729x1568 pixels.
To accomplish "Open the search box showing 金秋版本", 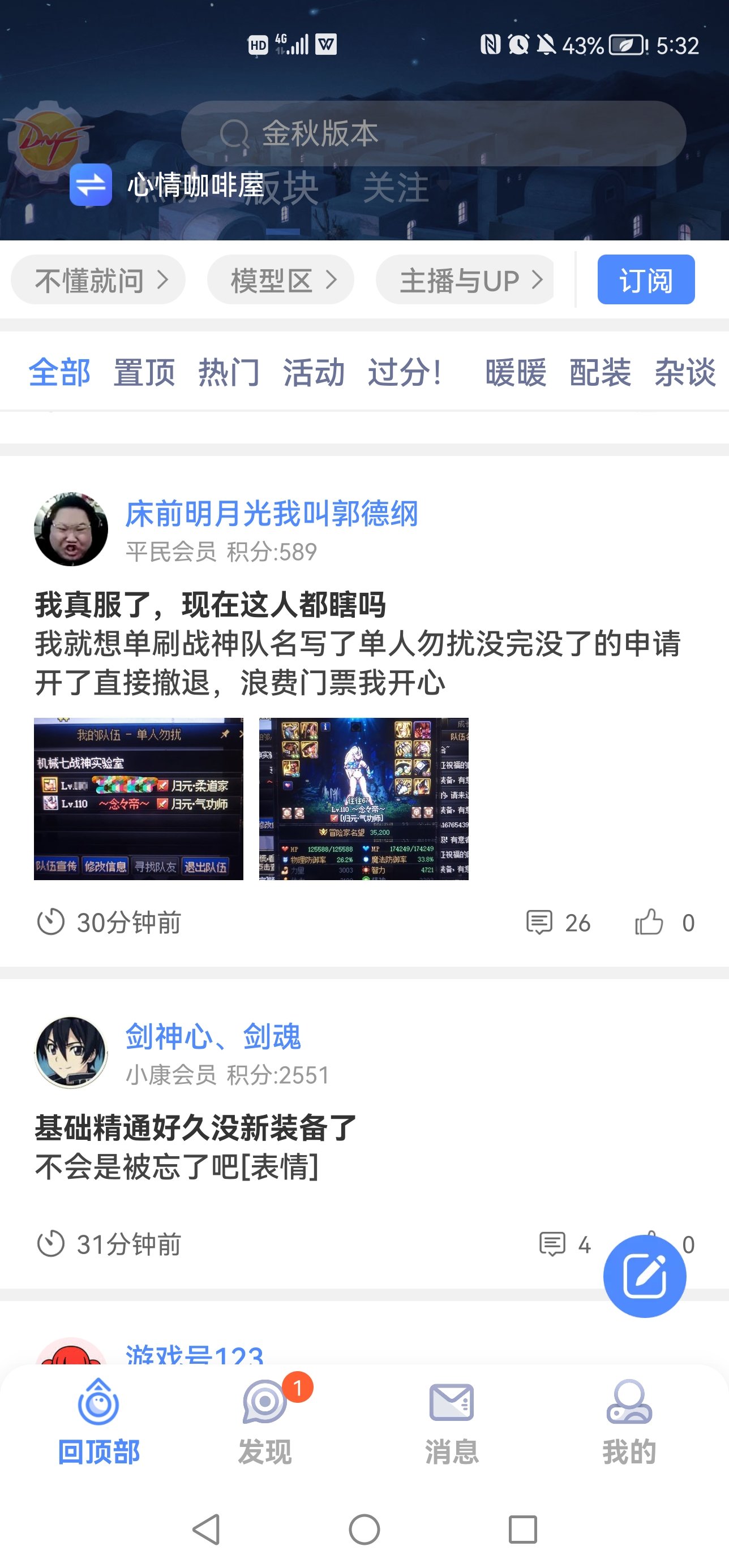I will click(x=433, y=133).
